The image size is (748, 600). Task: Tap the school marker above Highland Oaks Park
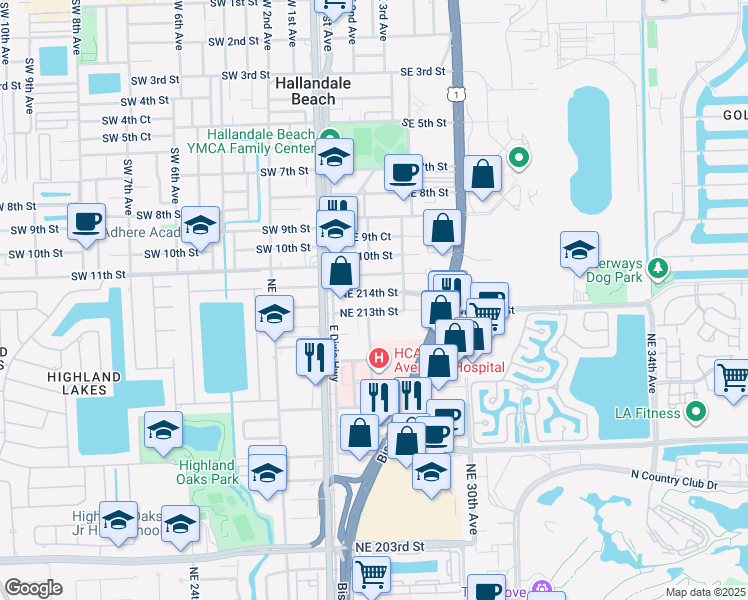(x=163, y=431)
